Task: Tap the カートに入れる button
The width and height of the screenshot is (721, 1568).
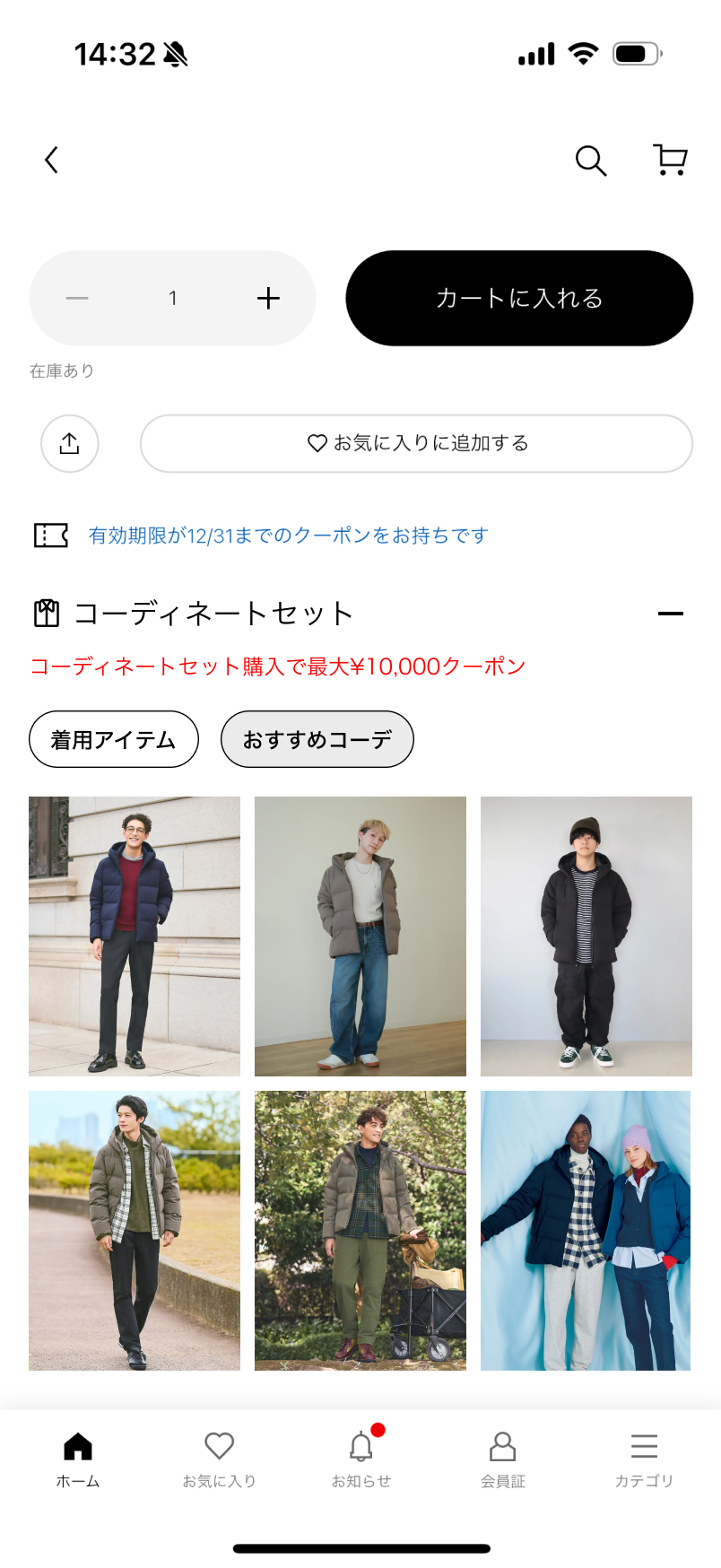Action: click(519, 298)
